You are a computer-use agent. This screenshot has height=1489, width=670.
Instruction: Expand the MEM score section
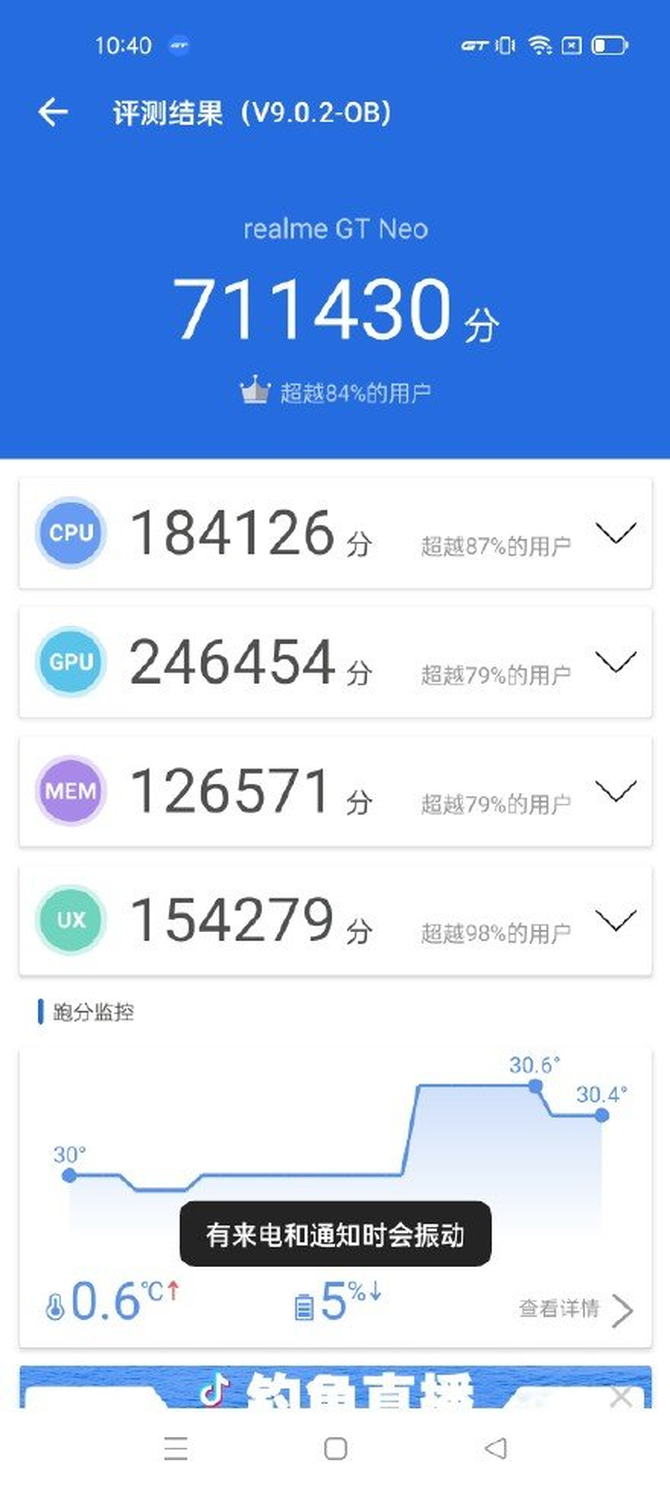pyautogui.click(x=615, y=791)
